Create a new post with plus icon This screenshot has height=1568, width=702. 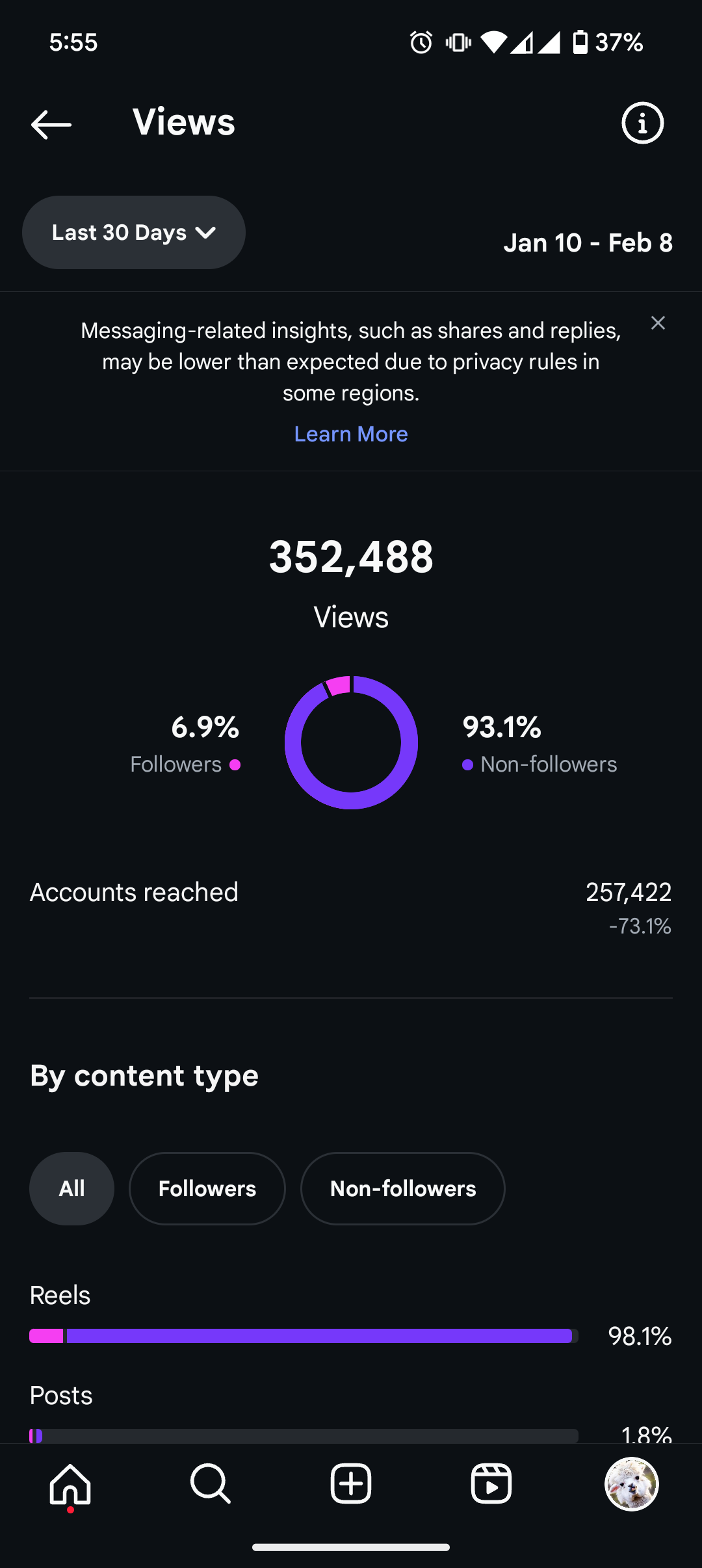351,1484
